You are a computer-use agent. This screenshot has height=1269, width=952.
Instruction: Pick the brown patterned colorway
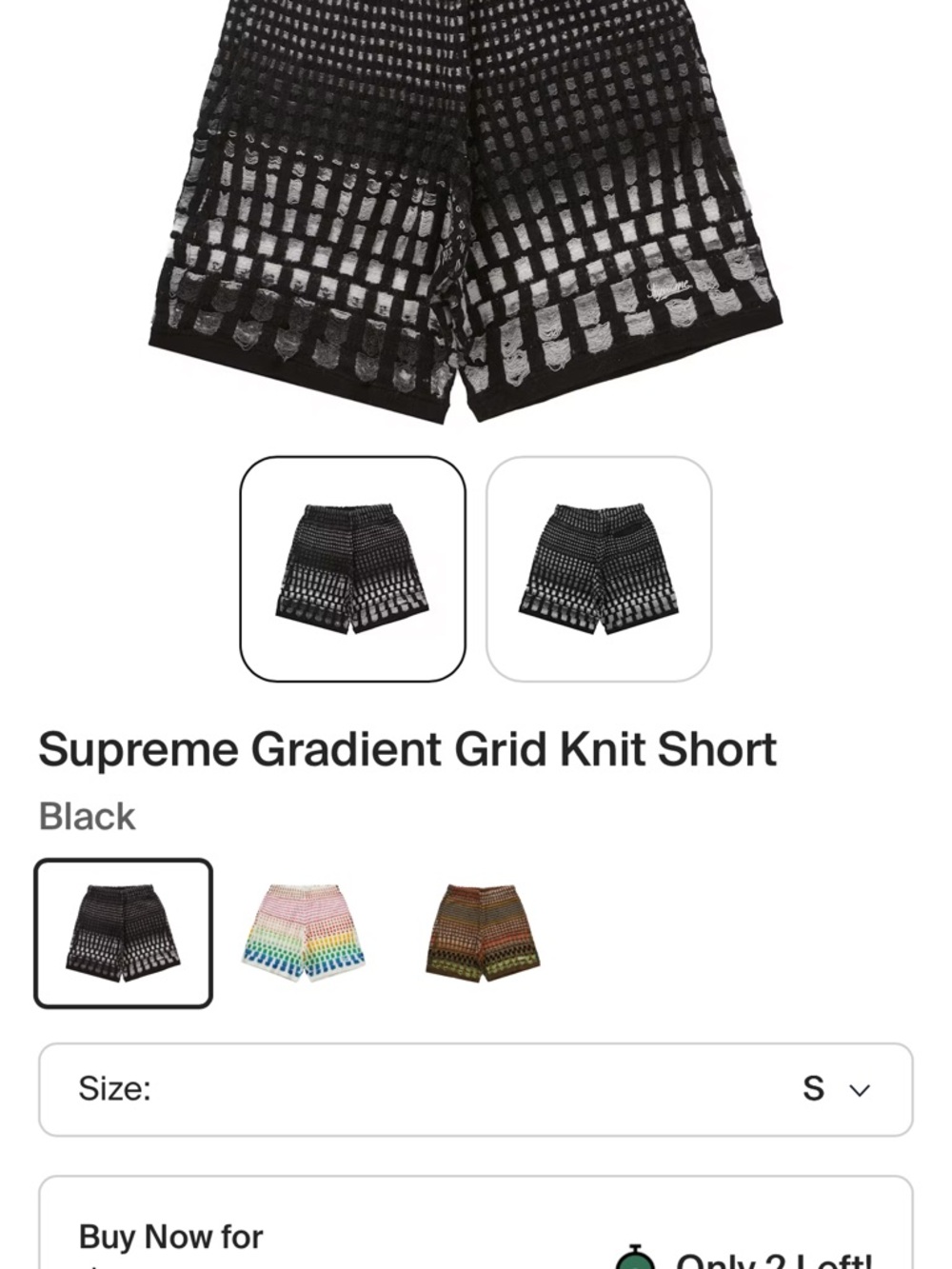coord(481,934)
